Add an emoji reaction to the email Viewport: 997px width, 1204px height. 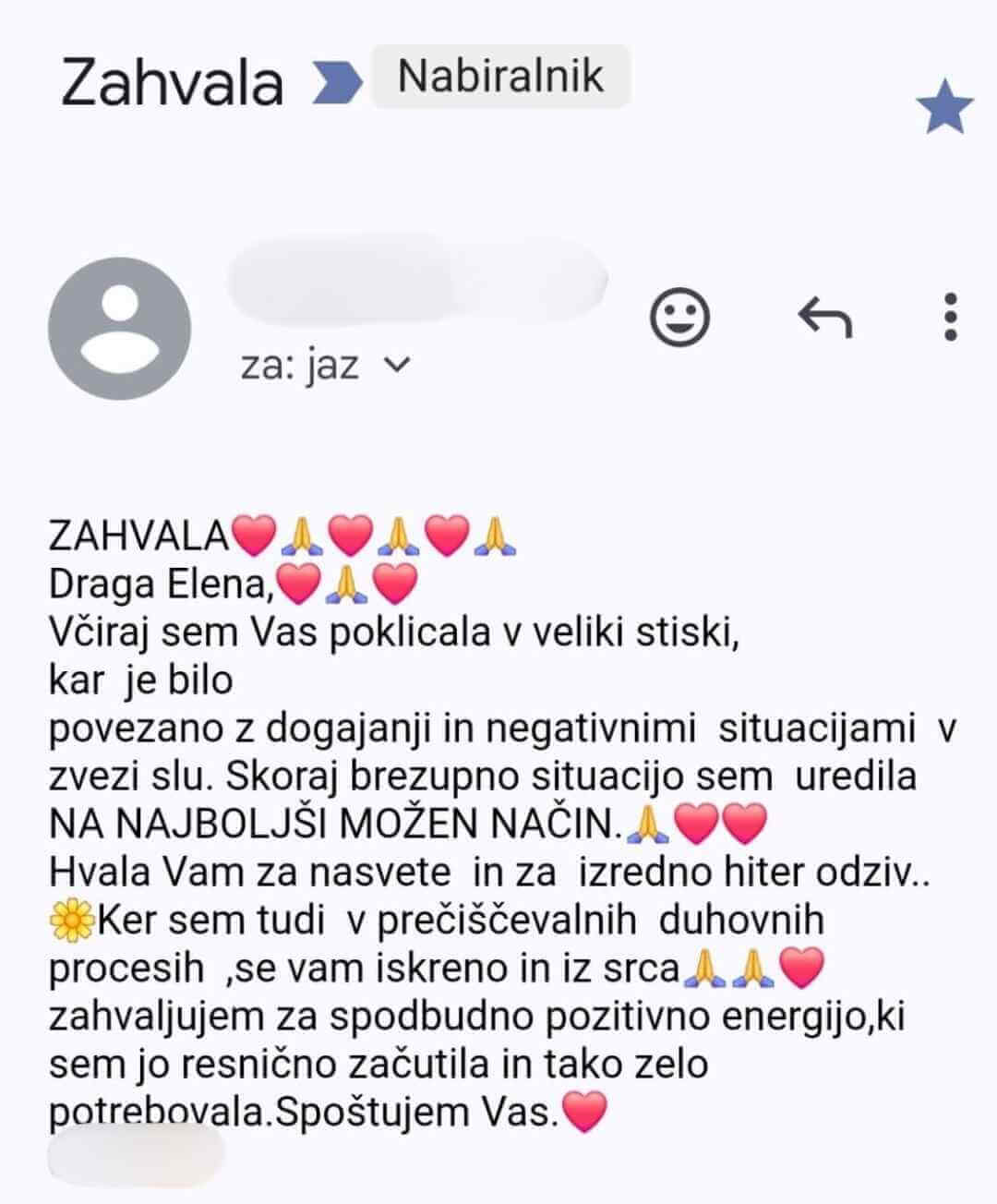[x=680, y=318]
